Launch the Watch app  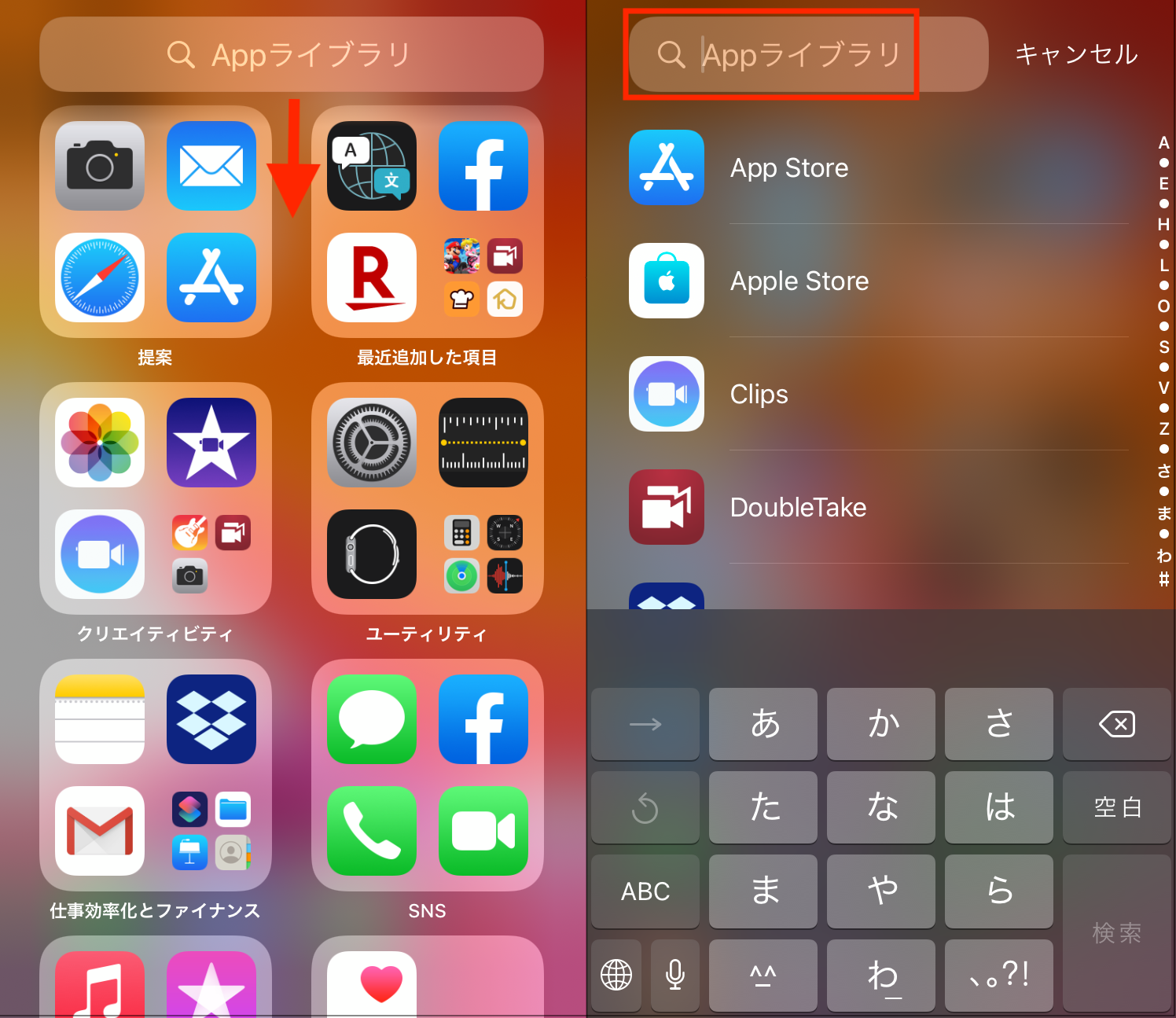[x=372, y=554]
